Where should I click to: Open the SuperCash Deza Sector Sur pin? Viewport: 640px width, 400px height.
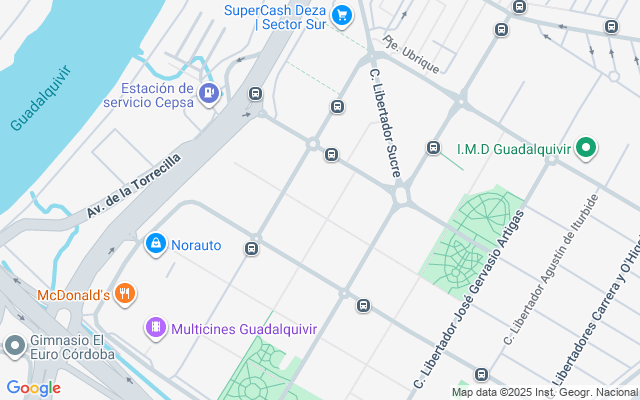[x=342, y=16]
